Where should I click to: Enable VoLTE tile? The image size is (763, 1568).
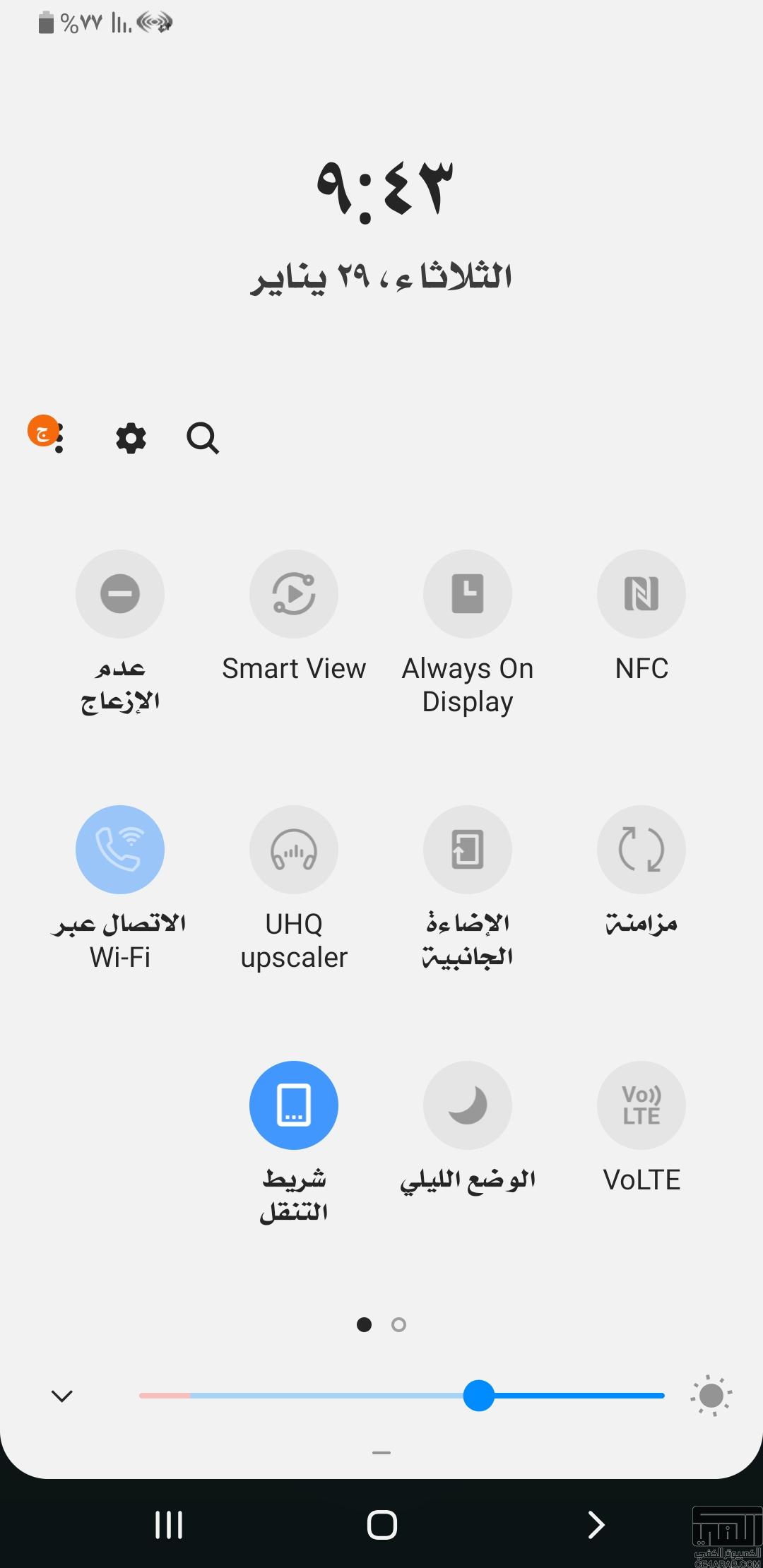pyautogui.click(x=641, y=1105)
